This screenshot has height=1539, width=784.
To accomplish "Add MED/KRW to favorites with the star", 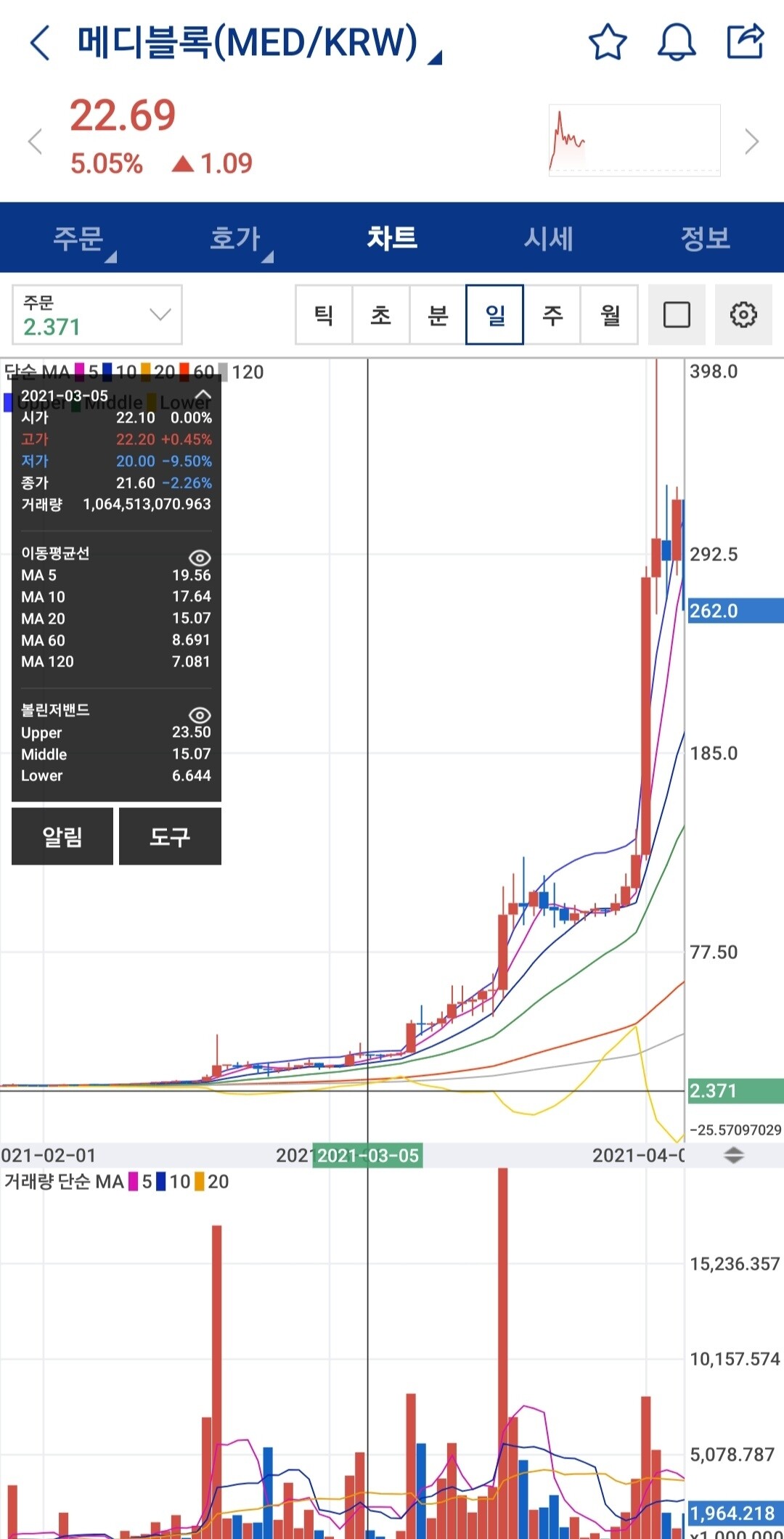I will tap(607, 42).
